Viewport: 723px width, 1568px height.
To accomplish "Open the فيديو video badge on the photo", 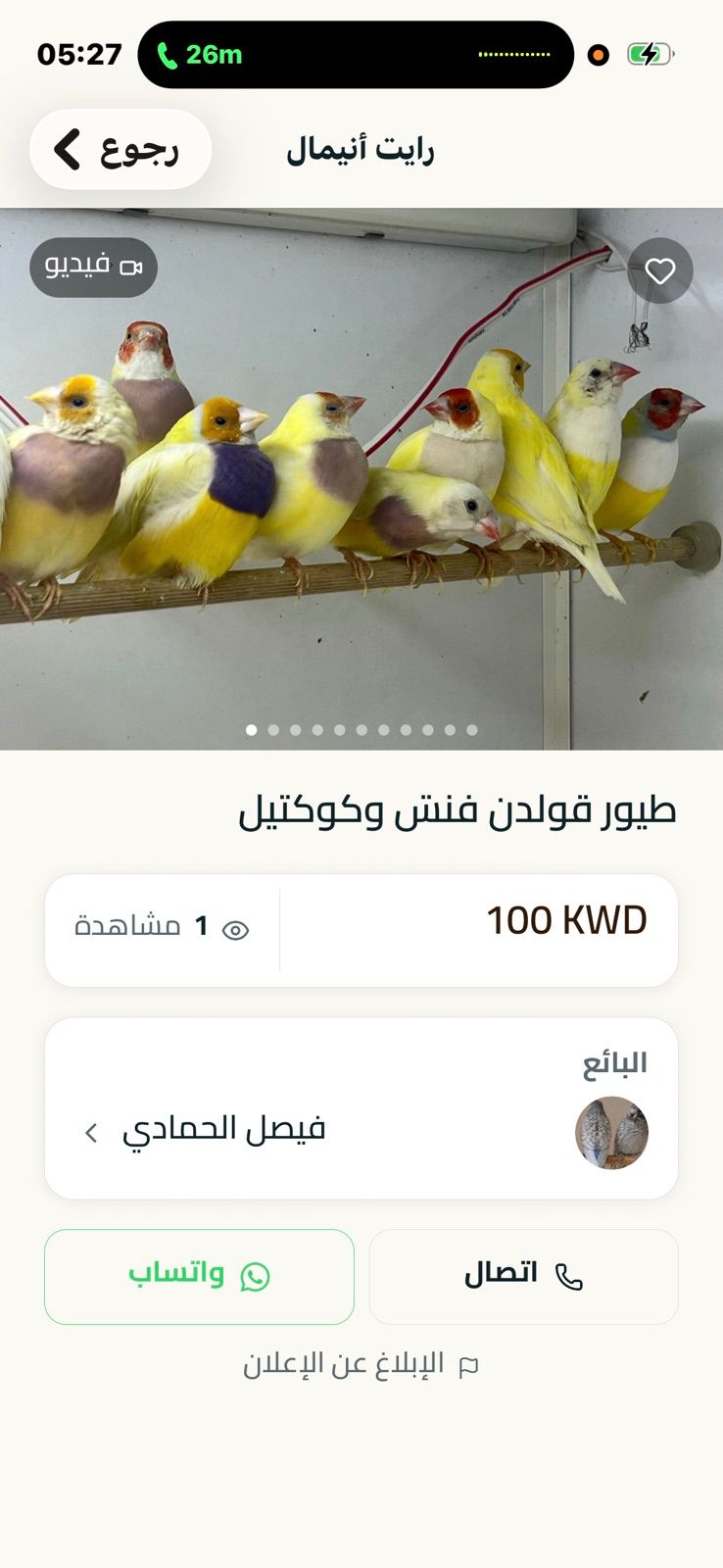I will click(x=93, y=267).
